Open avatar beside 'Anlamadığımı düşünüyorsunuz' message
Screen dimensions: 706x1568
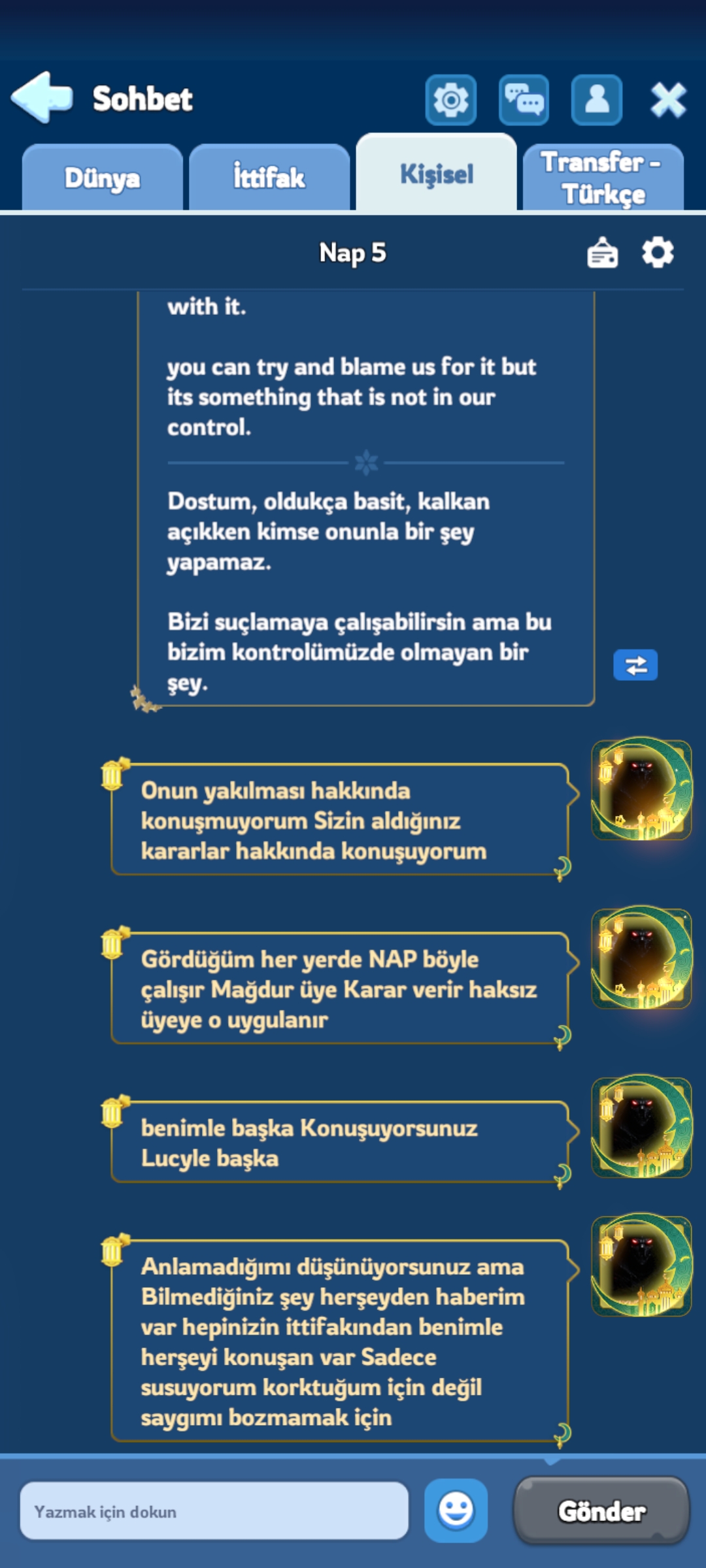coord(641,1266)
